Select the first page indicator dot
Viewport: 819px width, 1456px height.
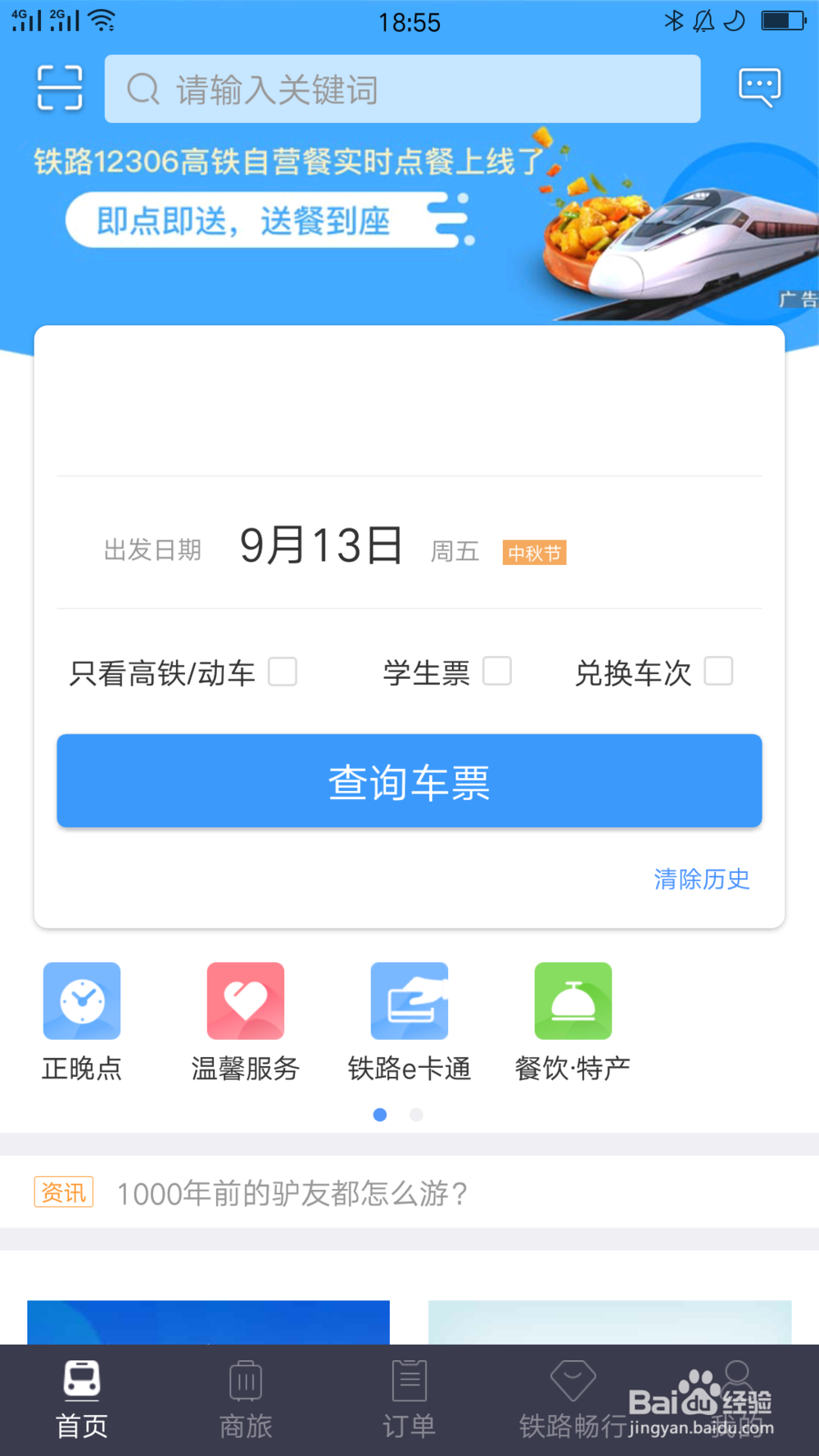tap(380, 1115)
